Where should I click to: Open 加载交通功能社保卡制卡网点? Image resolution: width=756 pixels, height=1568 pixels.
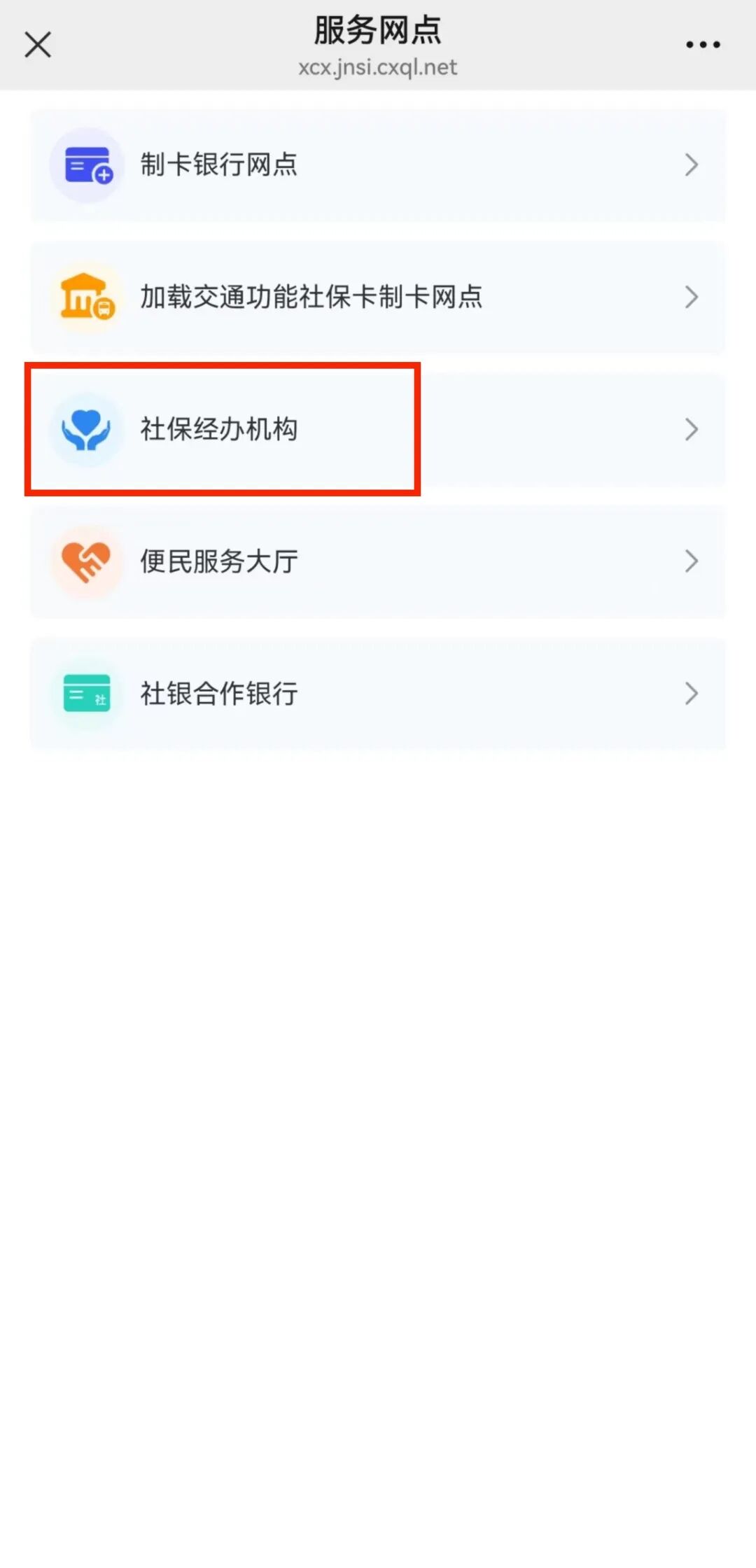[378, 297]
